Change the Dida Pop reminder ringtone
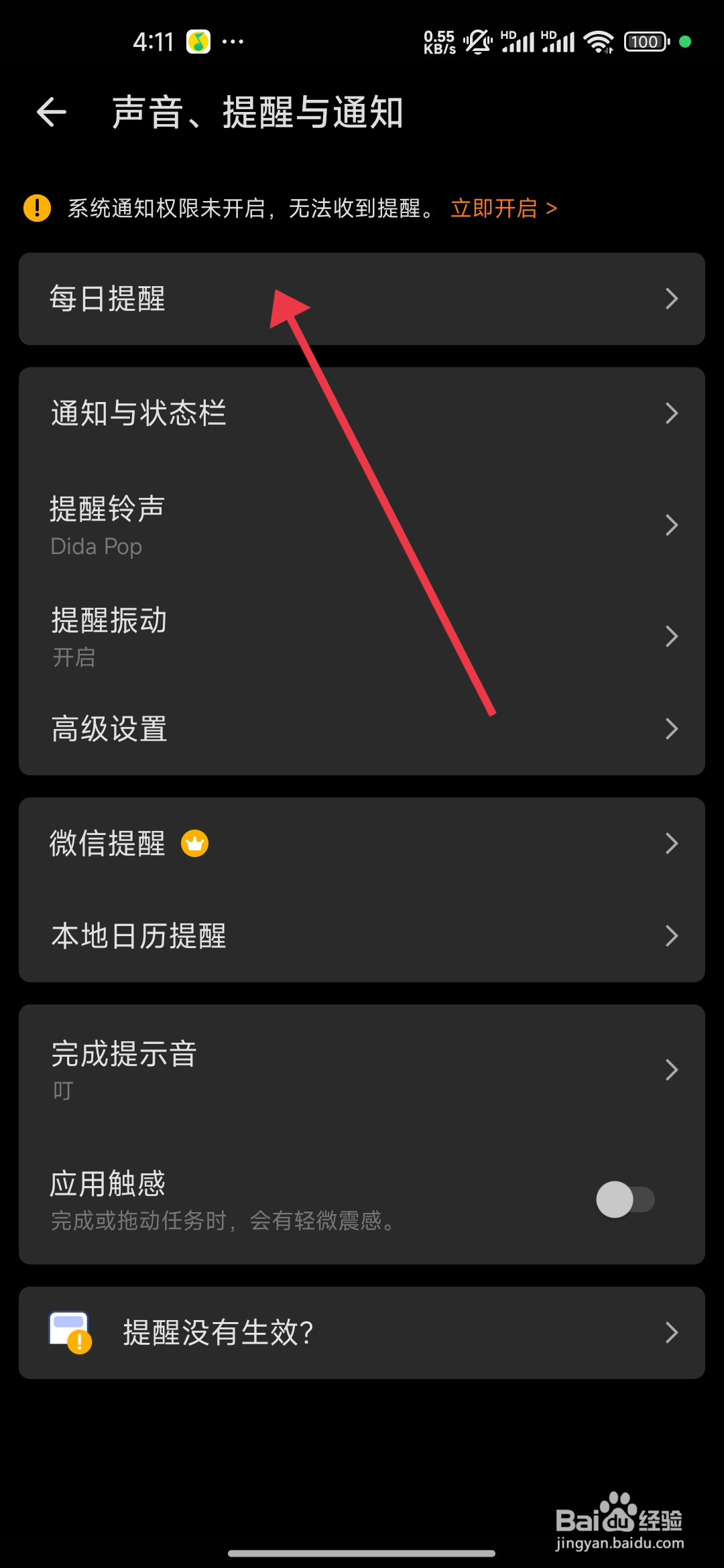Screen dimensions: 724x1568 [x=362, y=525]
